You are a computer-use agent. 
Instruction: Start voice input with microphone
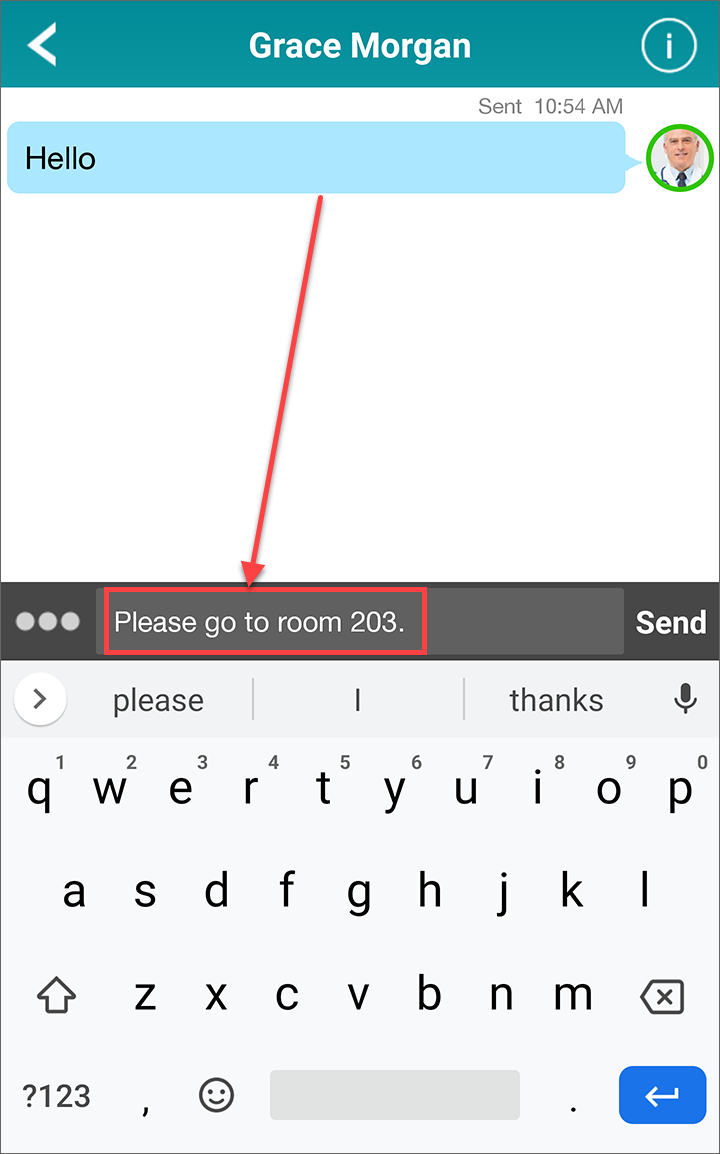pyautogui.click(x=685, y=699)
